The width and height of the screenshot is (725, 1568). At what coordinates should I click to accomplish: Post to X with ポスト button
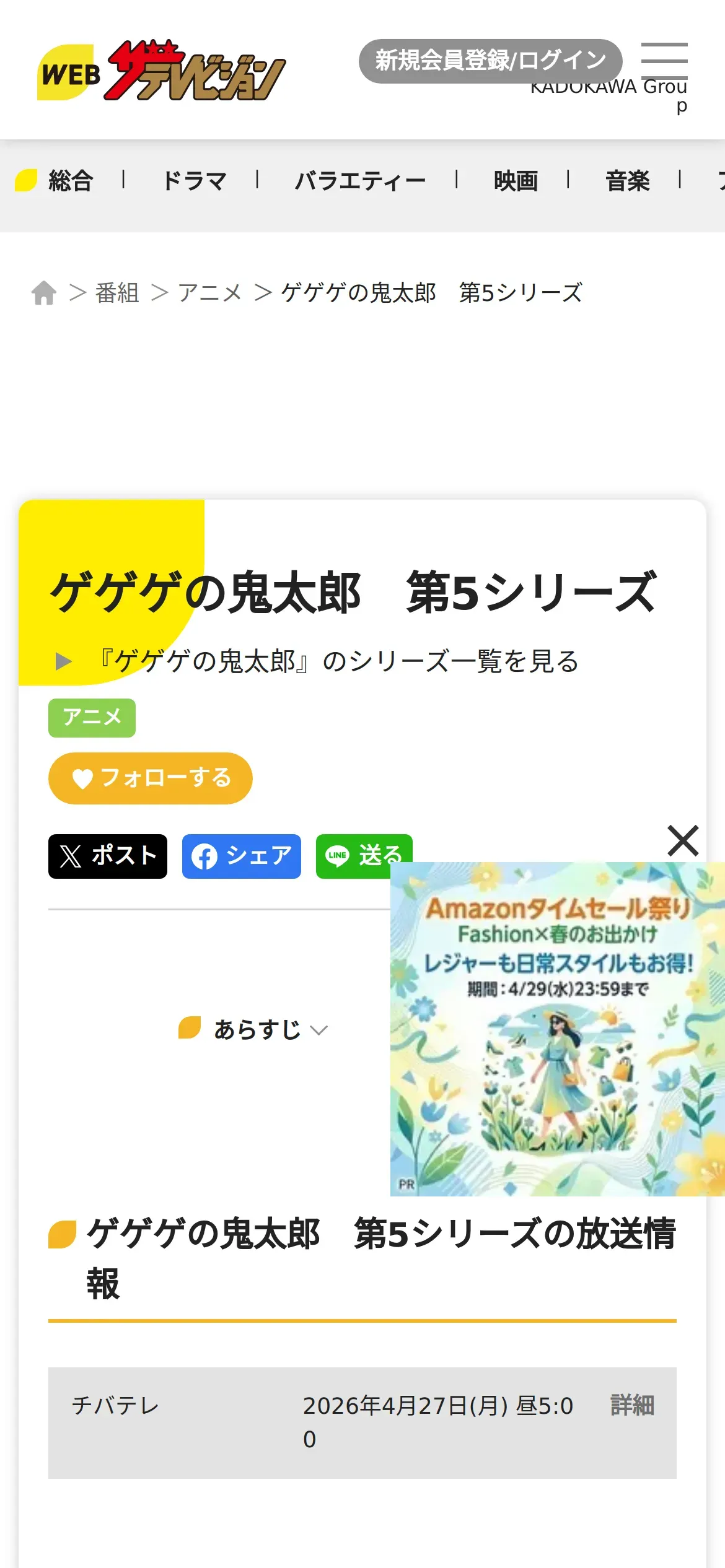point(108,856)
